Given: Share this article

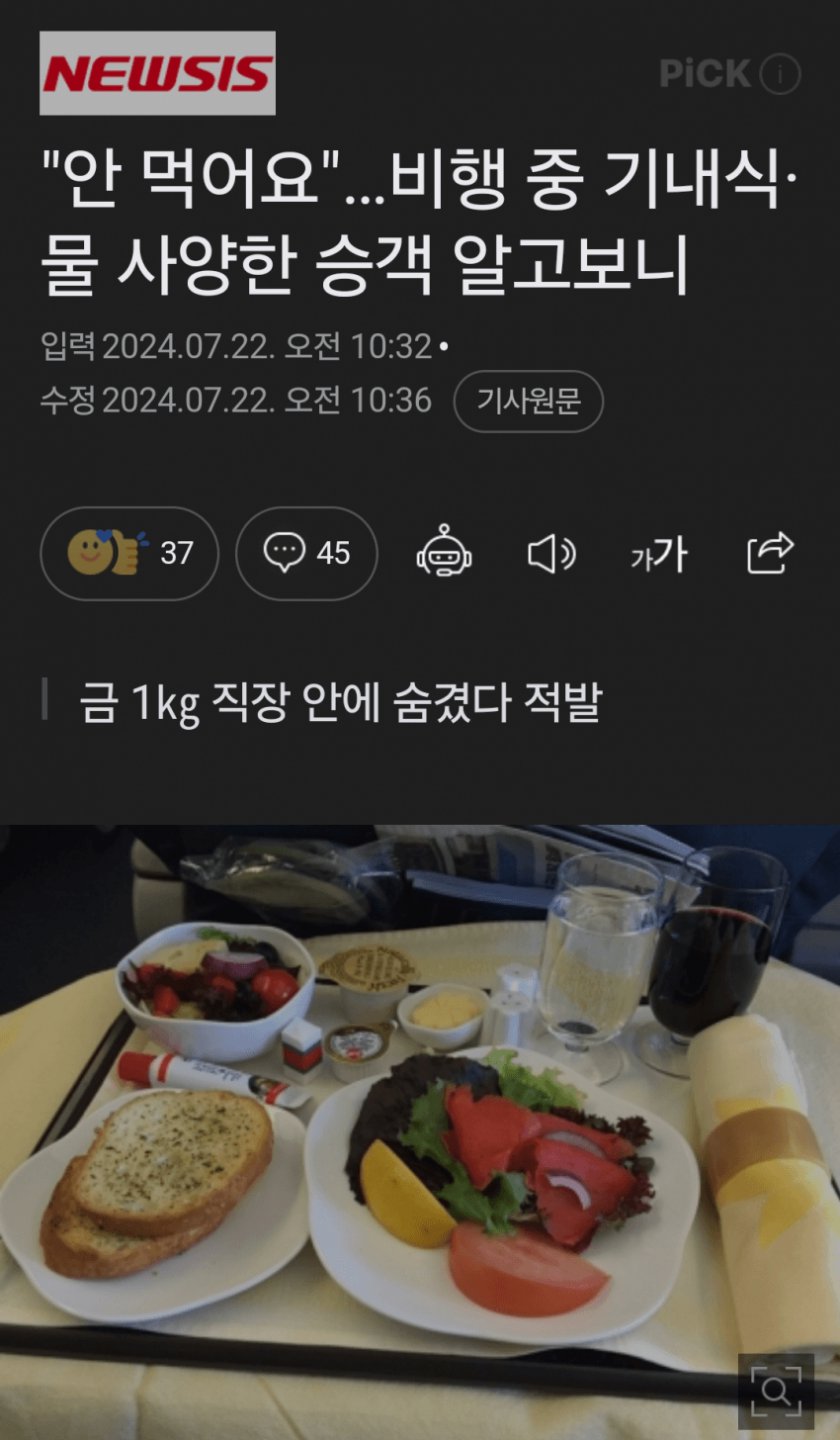Looking at the screenshot, I should click(770, 553).
